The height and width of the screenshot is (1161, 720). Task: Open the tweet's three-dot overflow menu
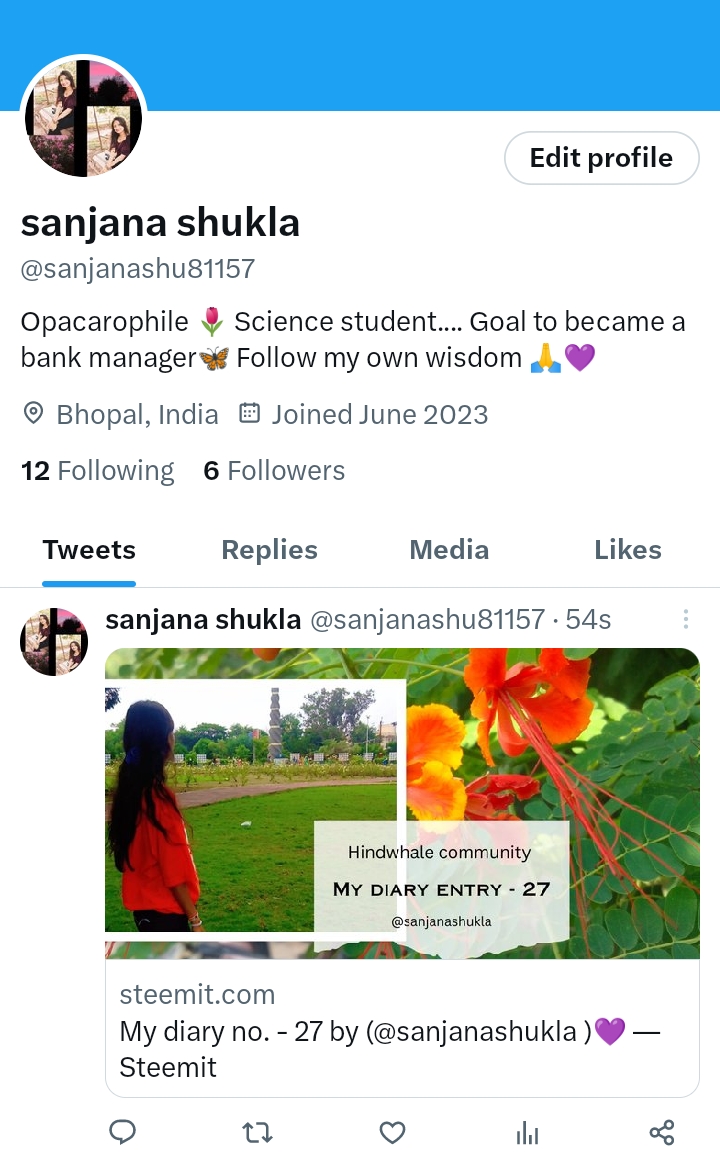point(686,620)
